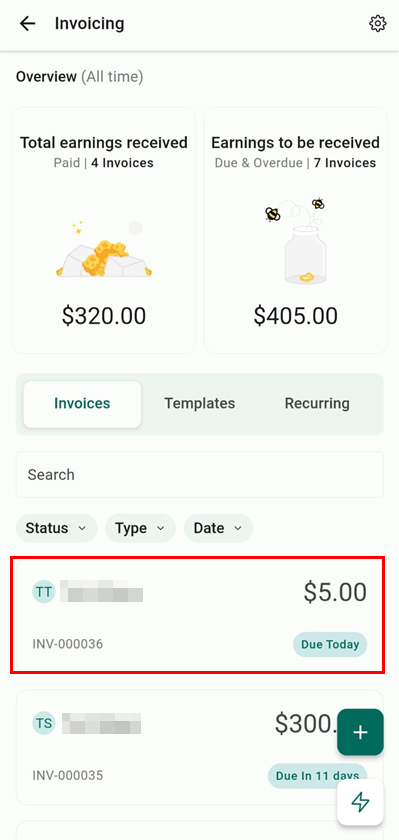Open invoice INV-000036
This screenshot has width=399, height=840.
coord(198,615)
